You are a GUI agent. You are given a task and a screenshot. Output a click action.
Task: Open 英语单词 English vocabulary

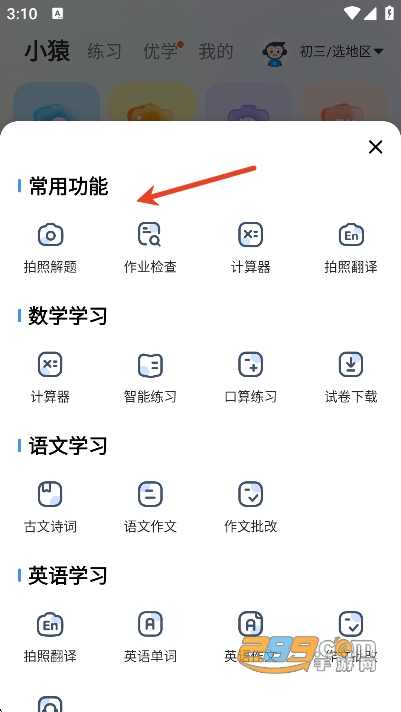[x=150, y=638]
